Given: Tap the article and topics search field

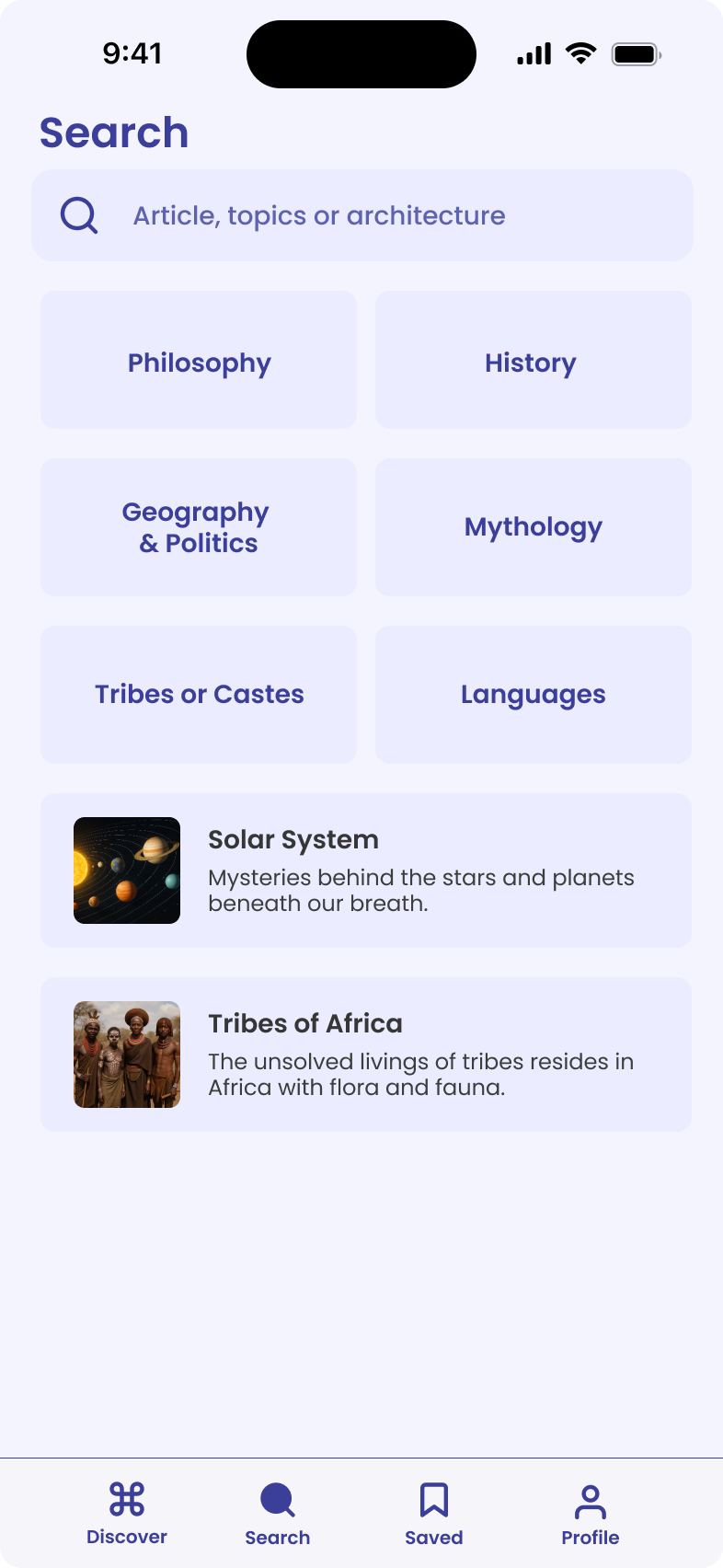Looking at the screenshot, I should point(362,215).
